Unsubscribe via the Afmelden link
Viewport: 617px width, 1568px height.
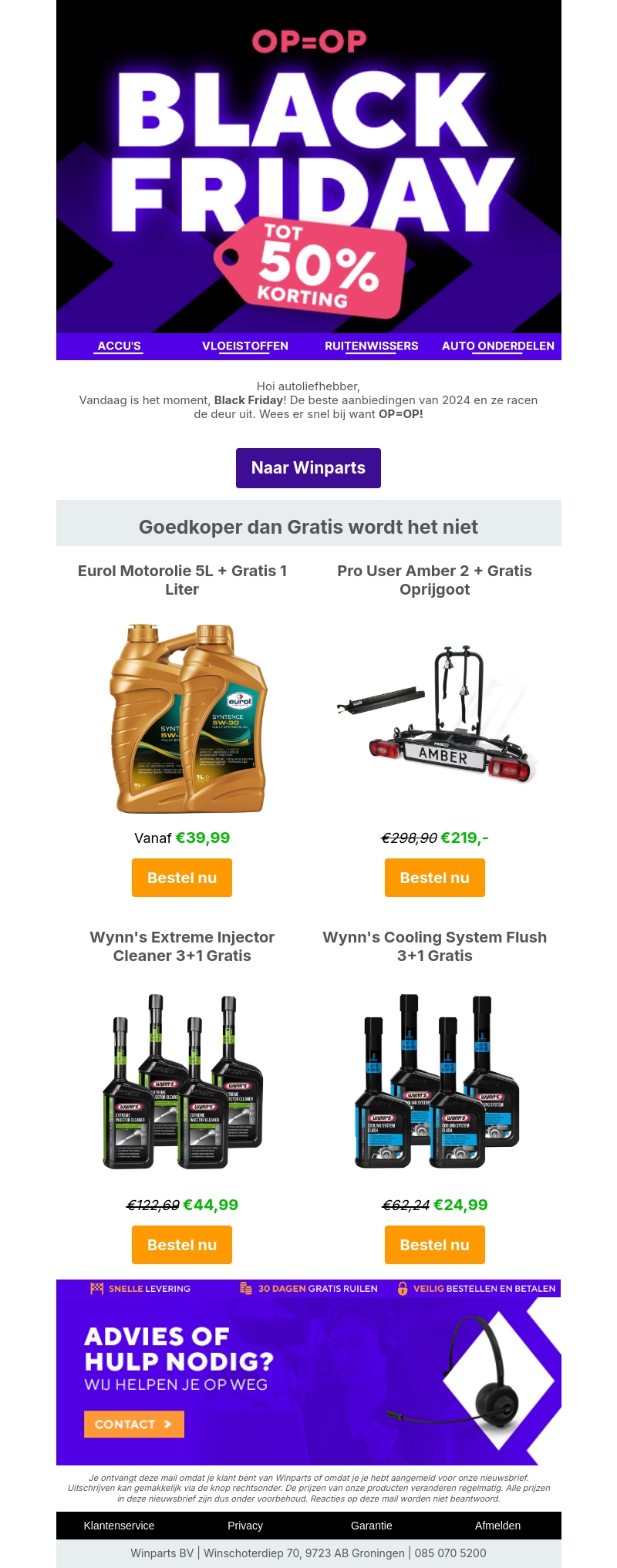[x=497, y=1526]
